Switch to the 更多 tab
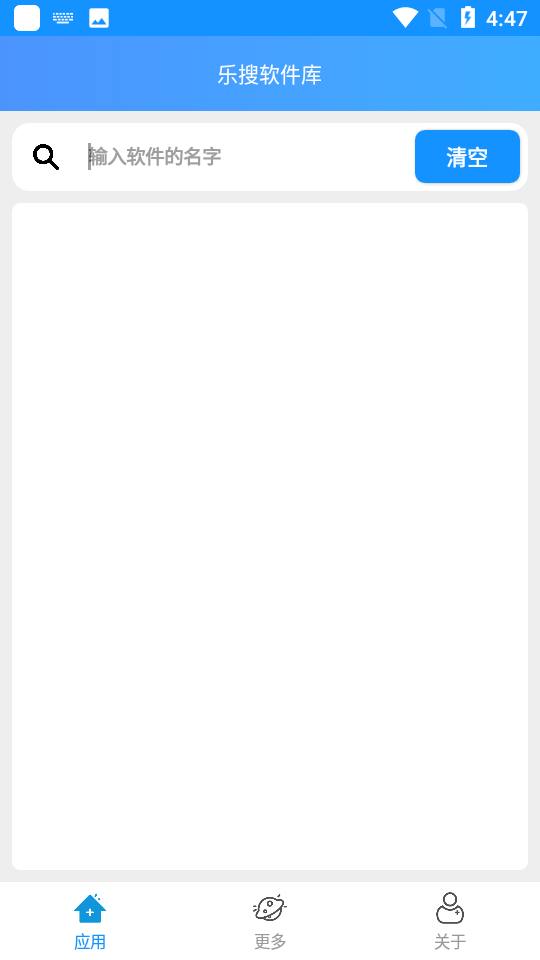Viewport: 540px width, 960px height. click(270, 921)
